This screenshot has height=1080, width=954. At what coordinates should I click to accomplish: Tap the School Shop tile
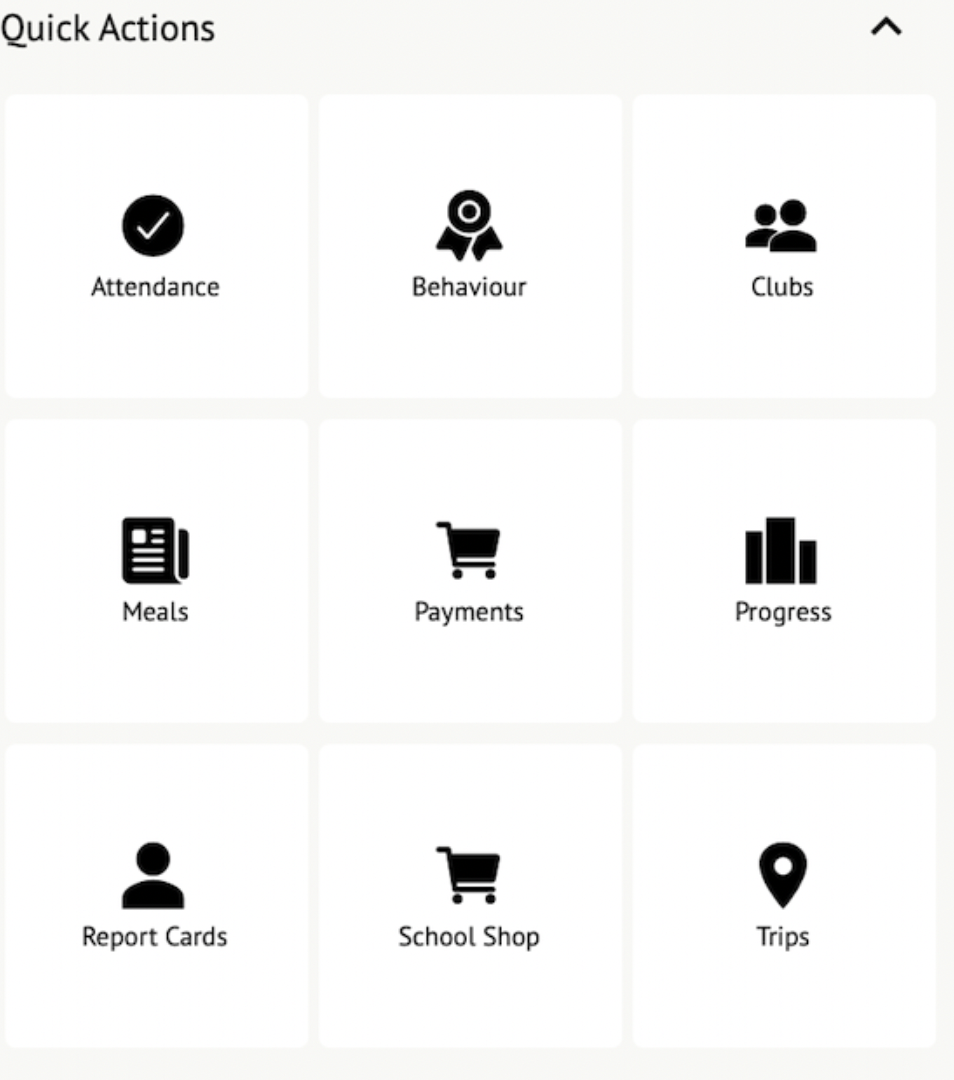(469, 895)
